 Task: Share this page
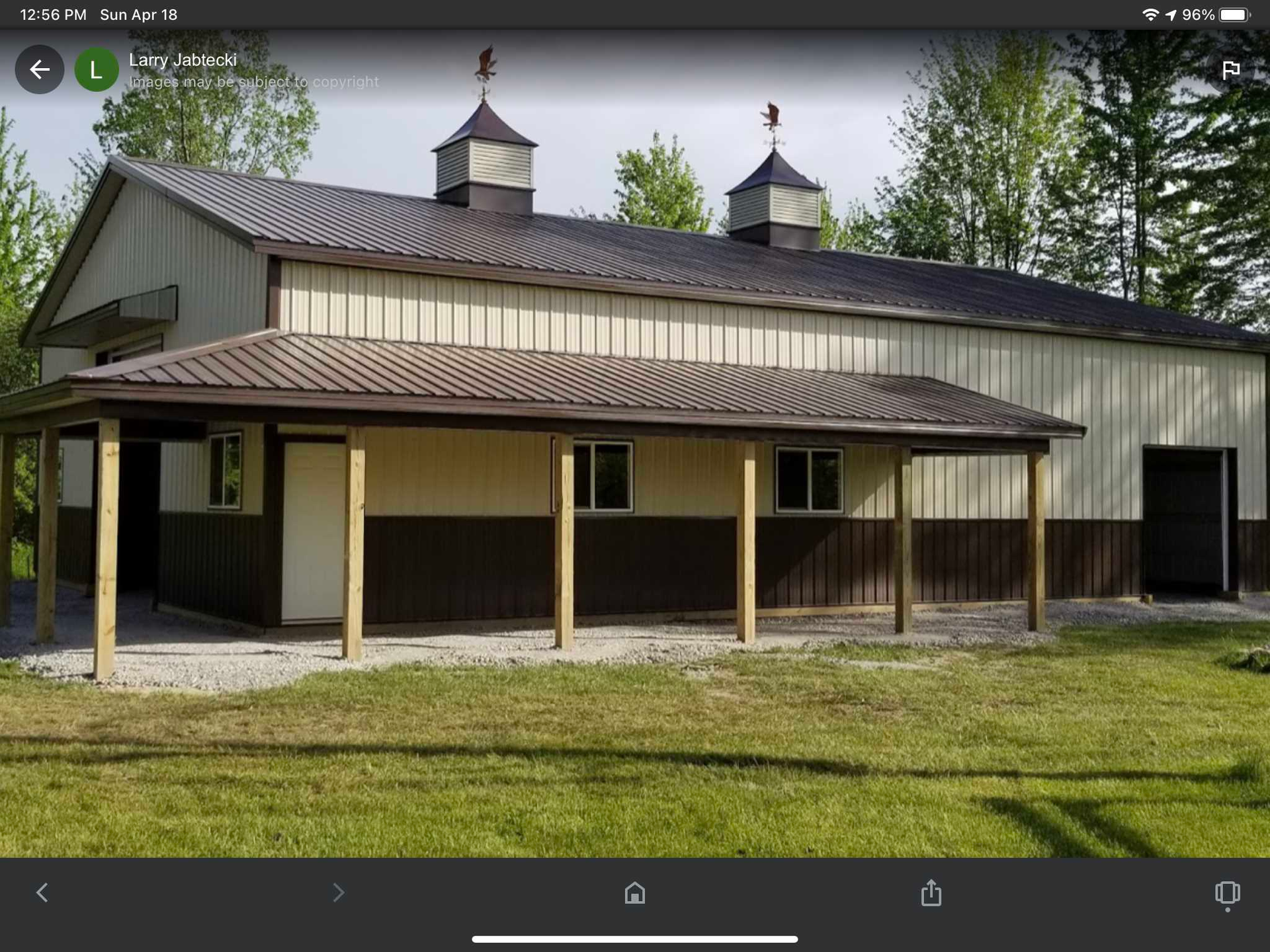point(931,893)
